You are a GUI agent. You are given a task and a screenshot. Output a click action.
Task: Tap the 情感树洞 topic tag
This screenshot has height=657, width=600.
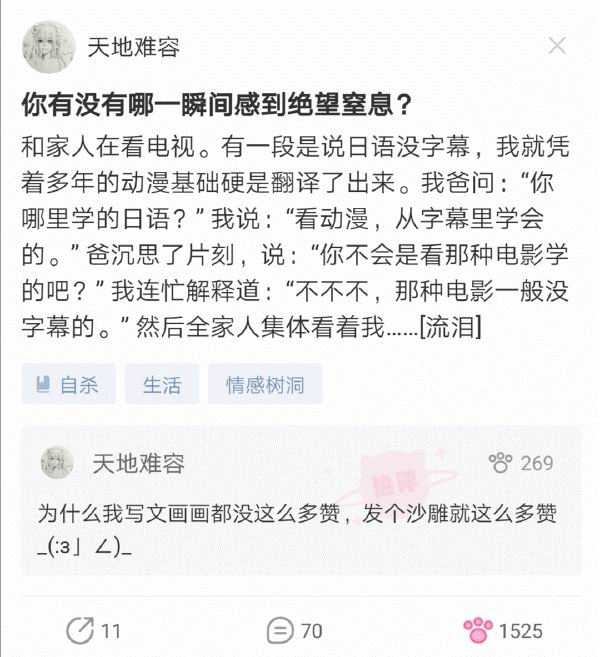point(264,385)
